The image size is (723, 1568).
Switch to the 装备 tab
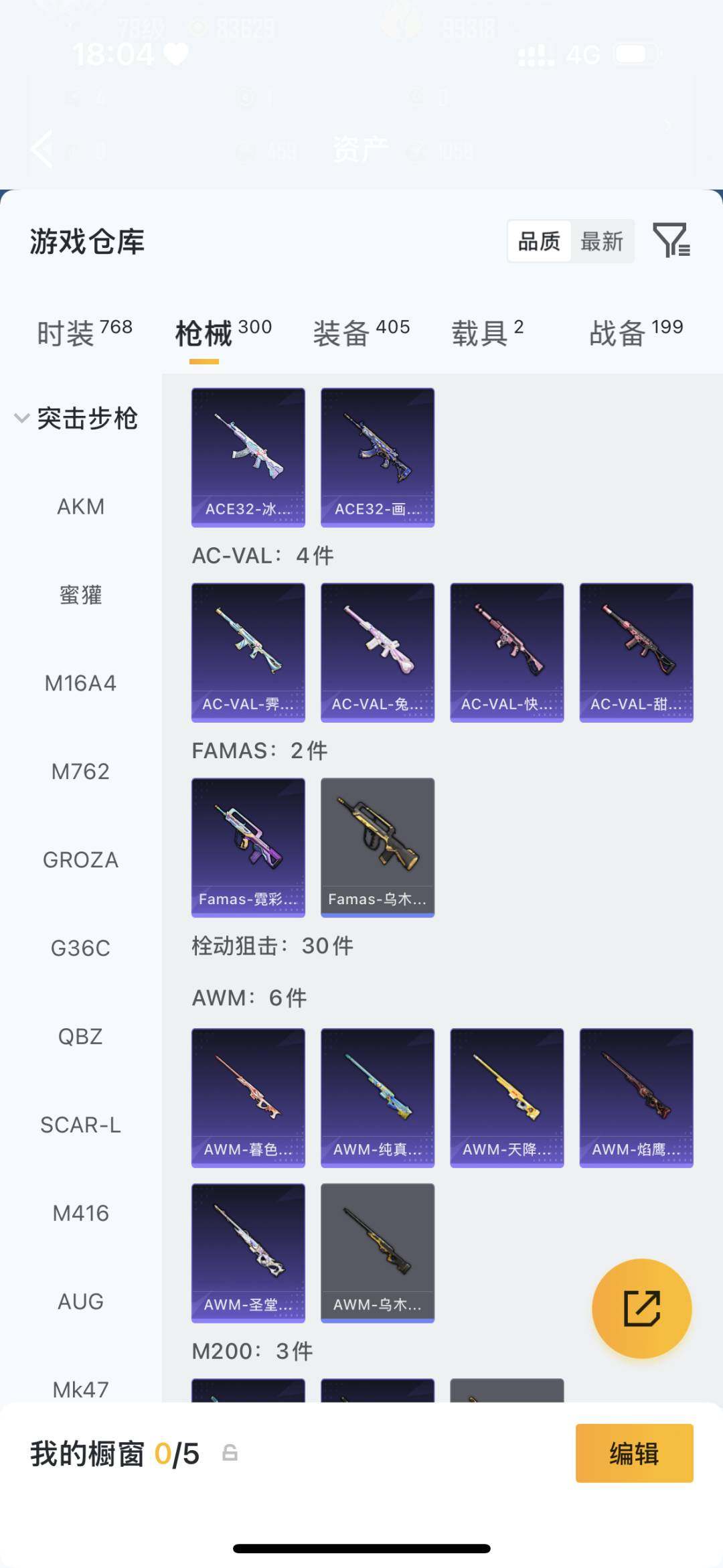click(361, 333)
